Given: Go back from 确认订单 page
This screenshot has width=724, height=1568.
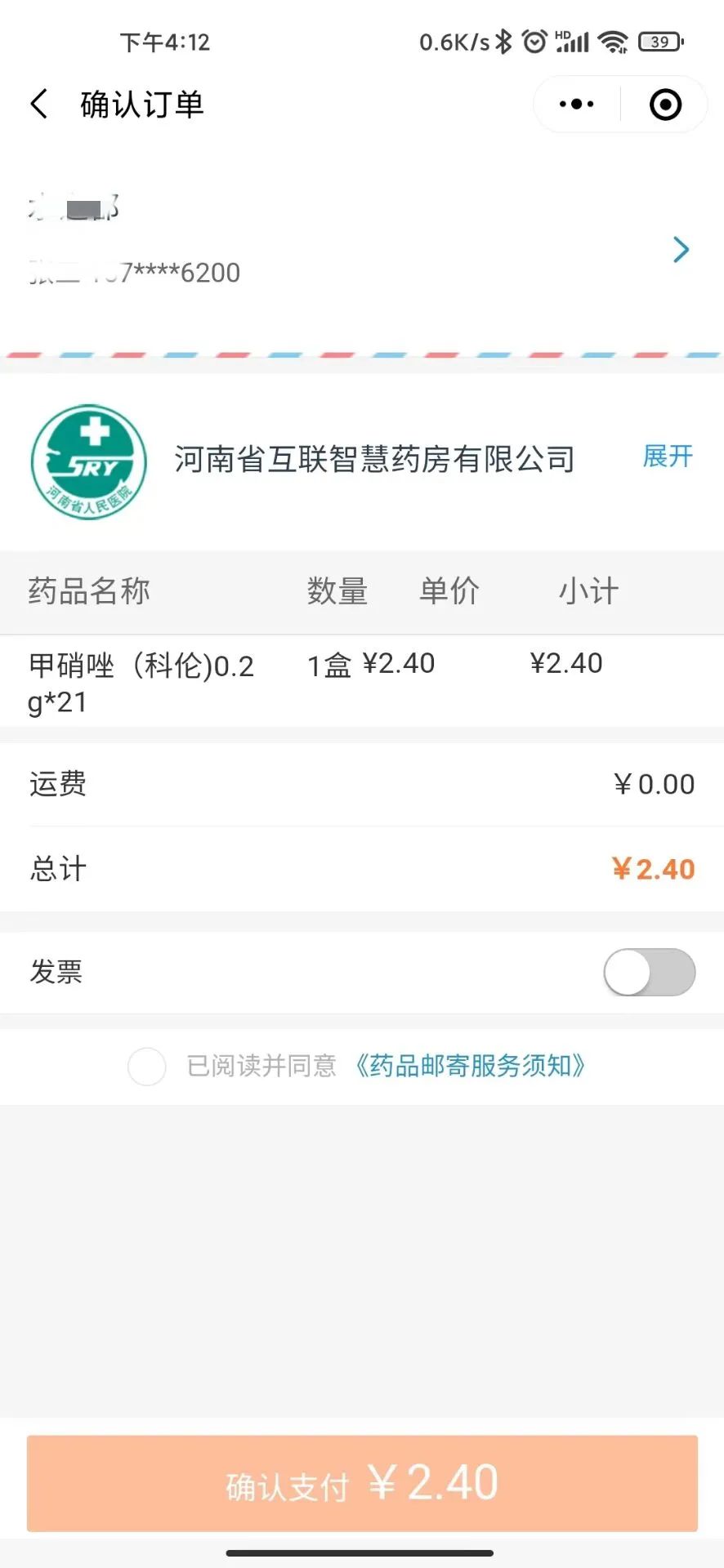Looking at the screenshot, I should 39,105.
